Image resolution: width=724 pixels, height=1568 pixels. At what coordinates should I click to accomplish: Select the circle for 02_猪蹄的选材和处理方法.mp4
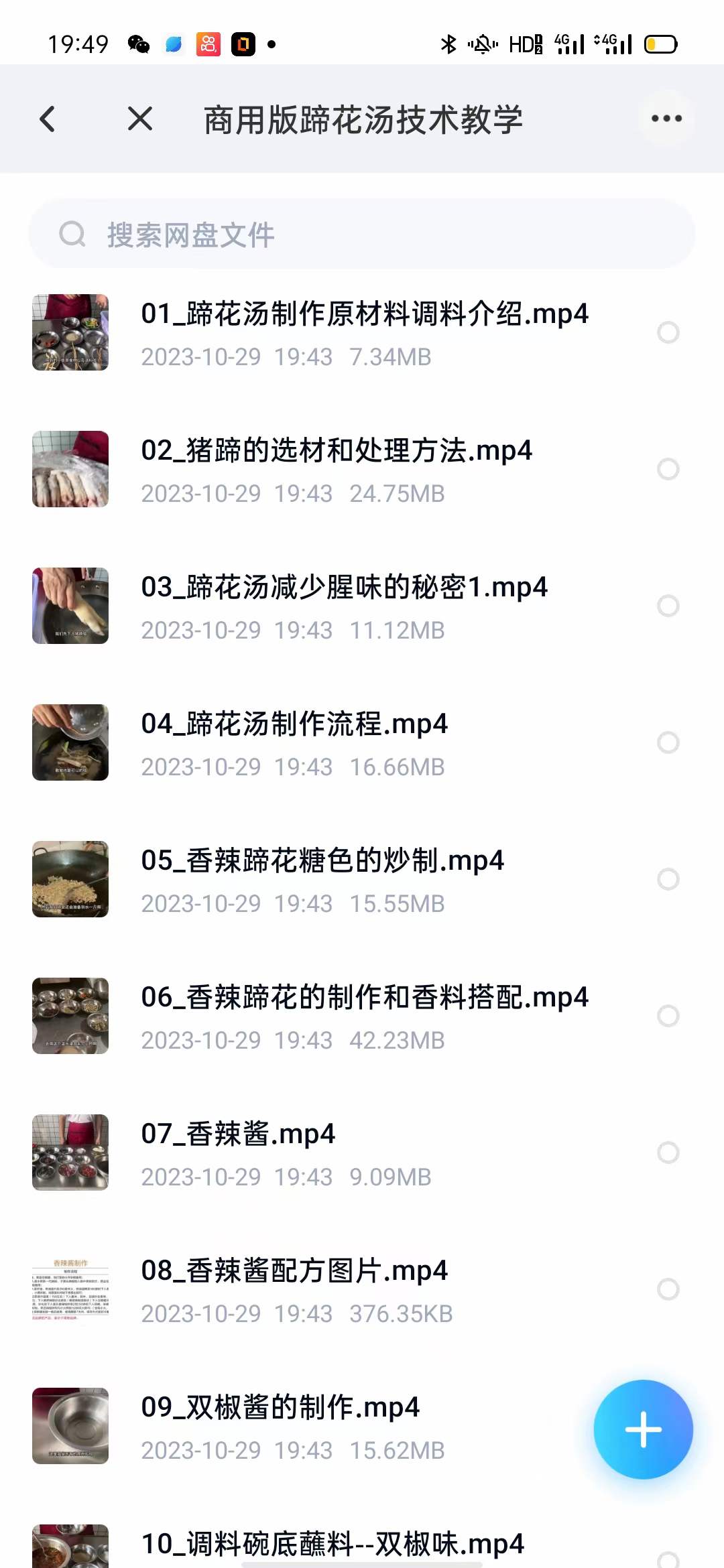(x=668, y=469)
